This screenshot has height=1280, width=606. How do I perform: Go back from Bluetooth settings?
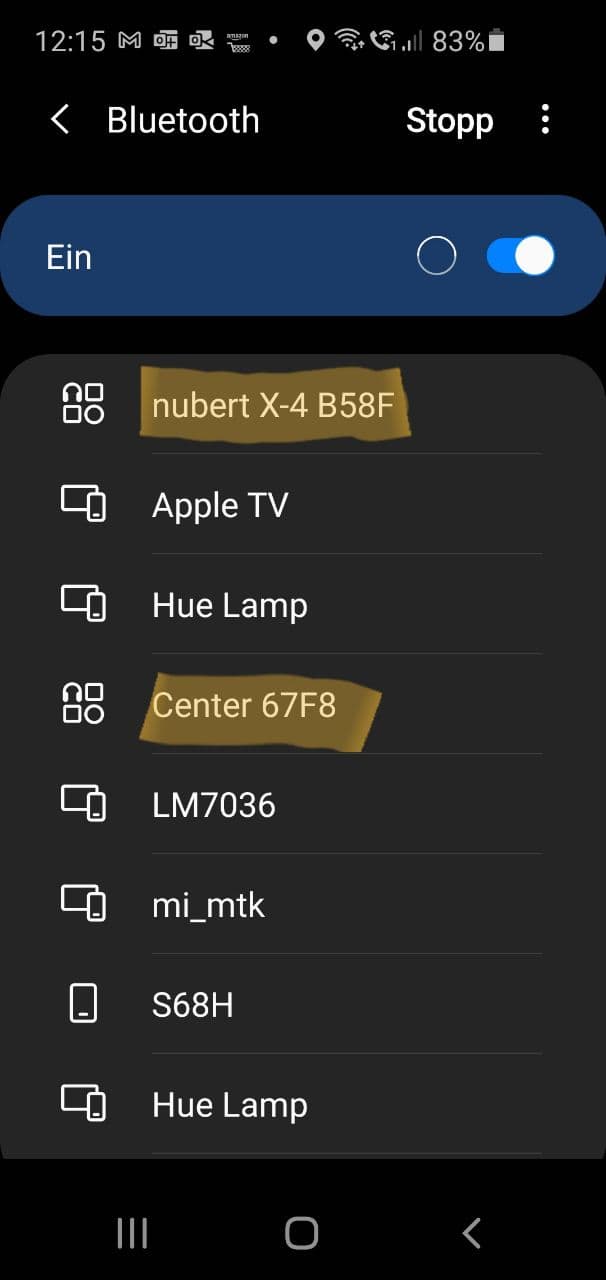[61, 121]
